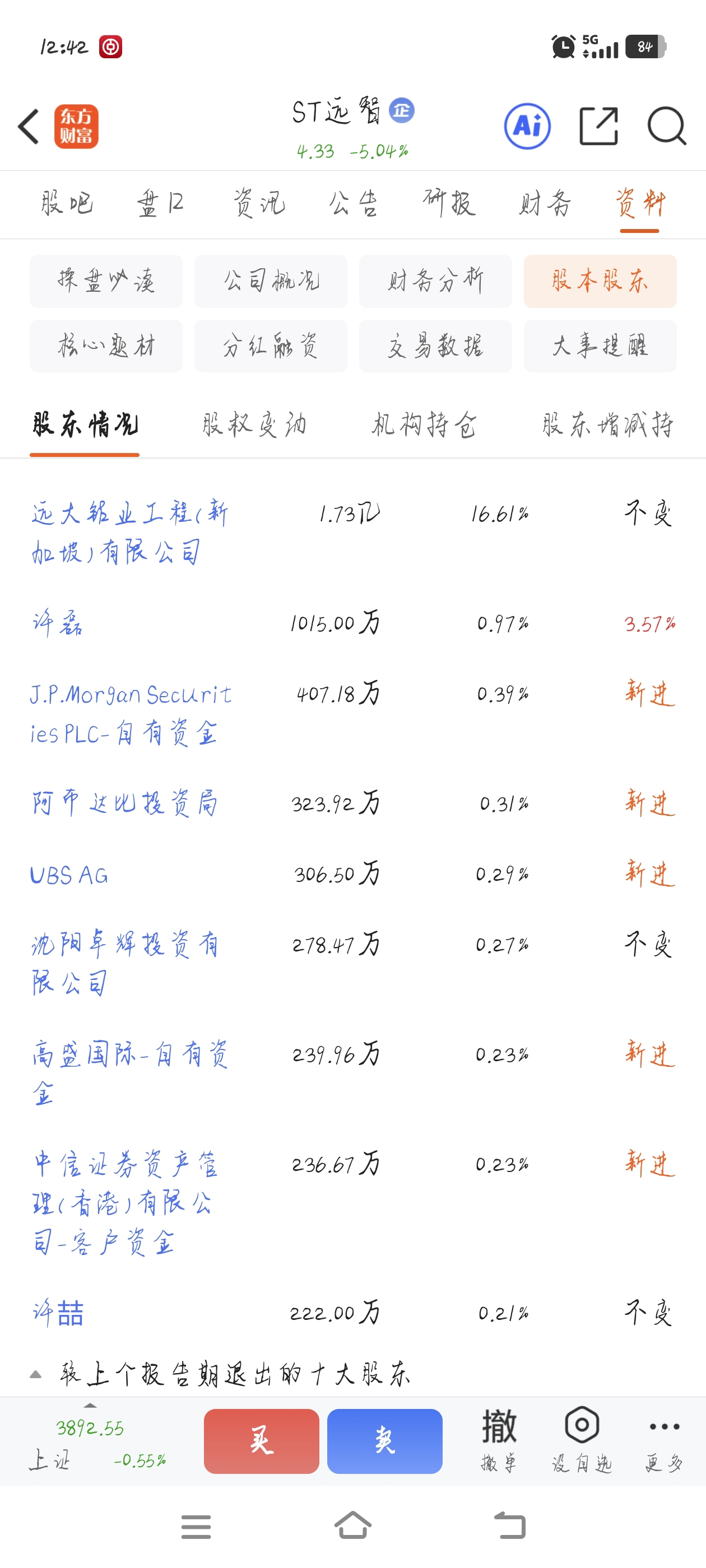Select the 大事提醒 chip

[x=600, y=346]
